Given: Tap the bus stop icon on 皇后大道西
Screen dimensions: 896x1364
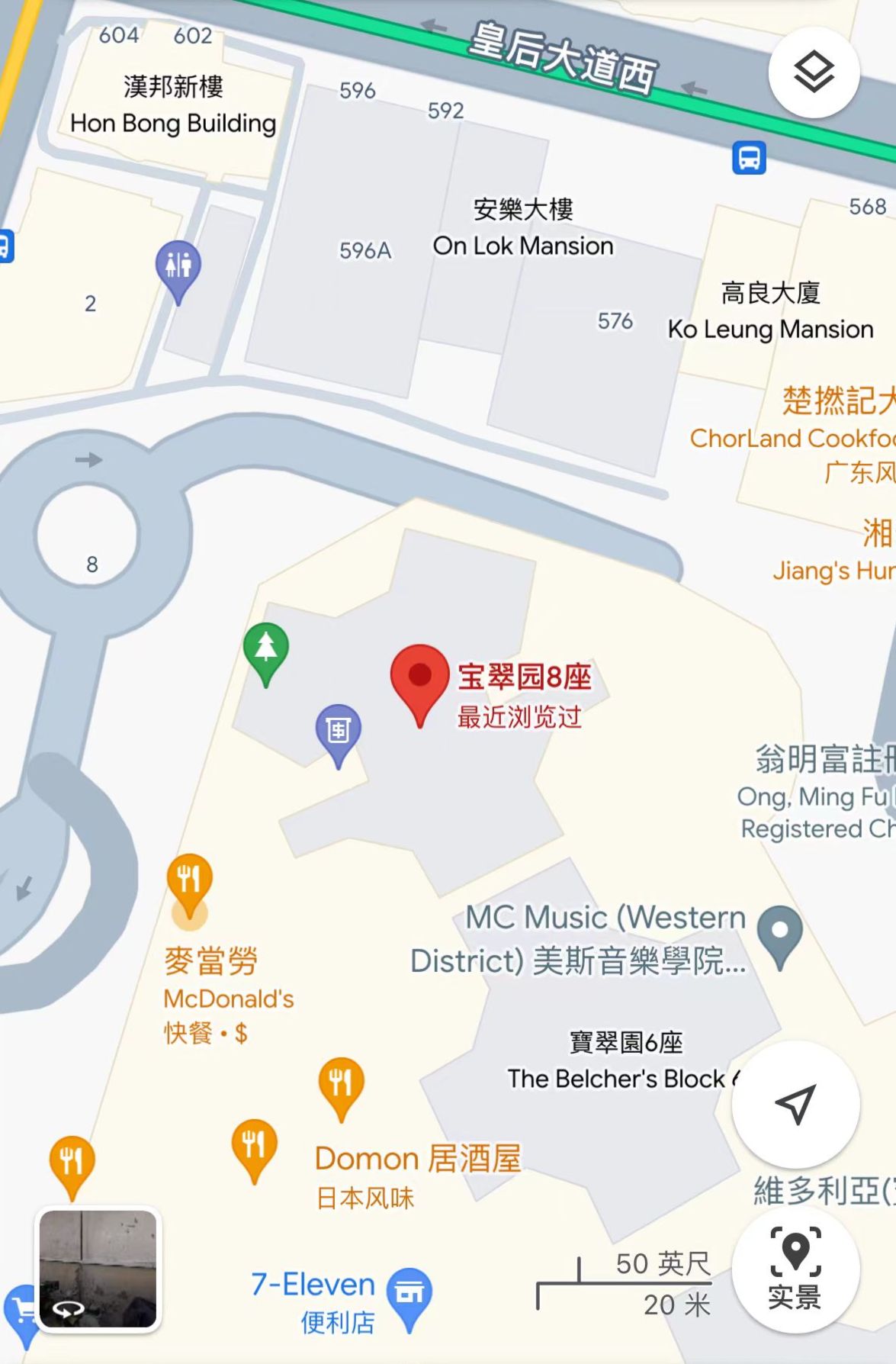Looking at the screenshot, I should point(749,158).
